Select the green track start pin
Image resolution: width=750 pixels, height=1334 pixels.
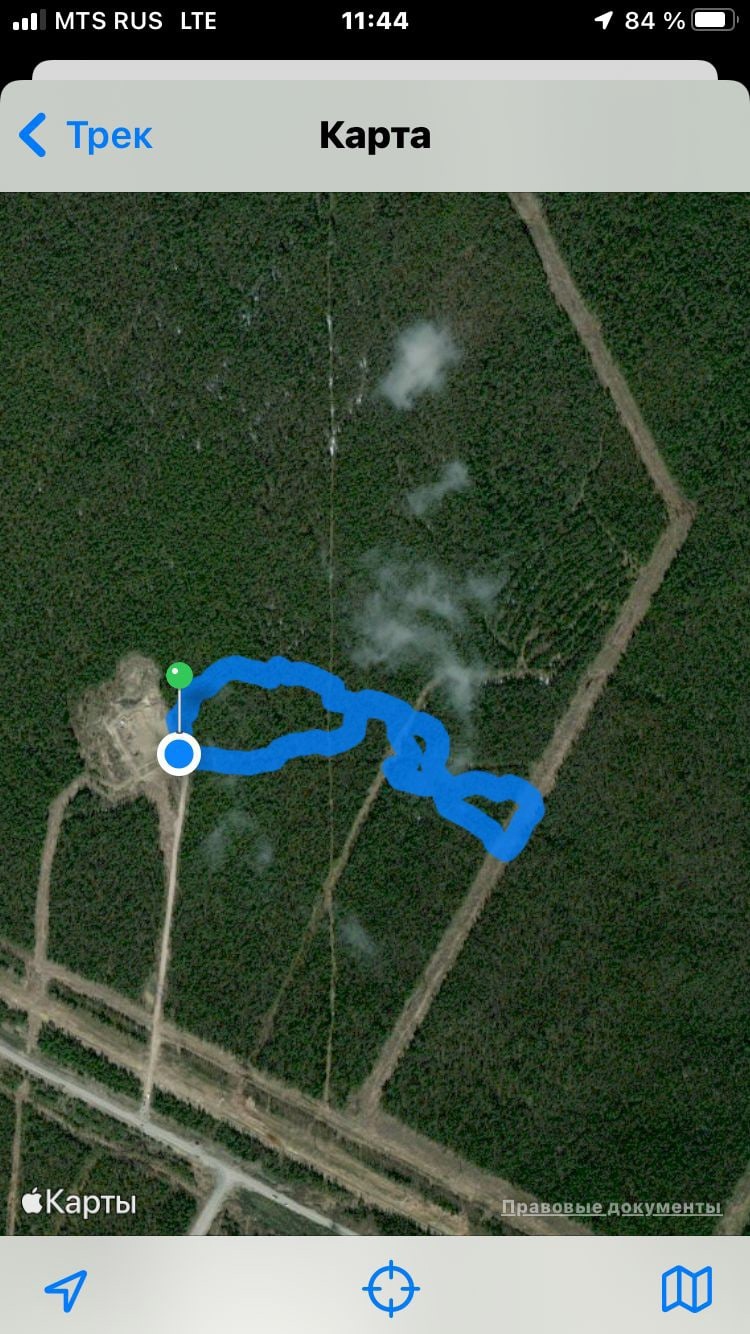tap(179, 676)
